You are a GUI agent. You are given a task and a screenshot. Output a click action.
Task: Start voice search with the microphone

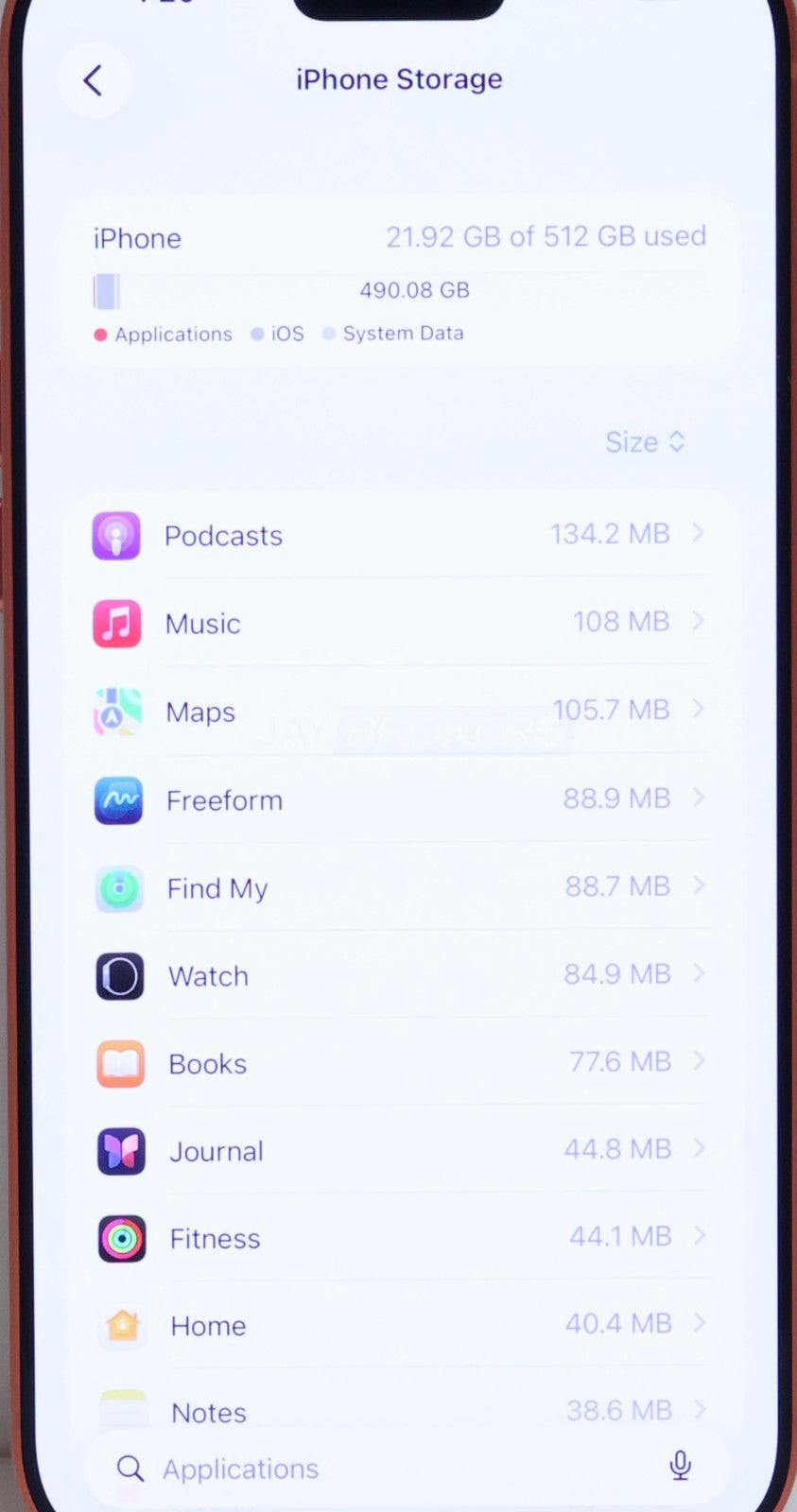680,1466
